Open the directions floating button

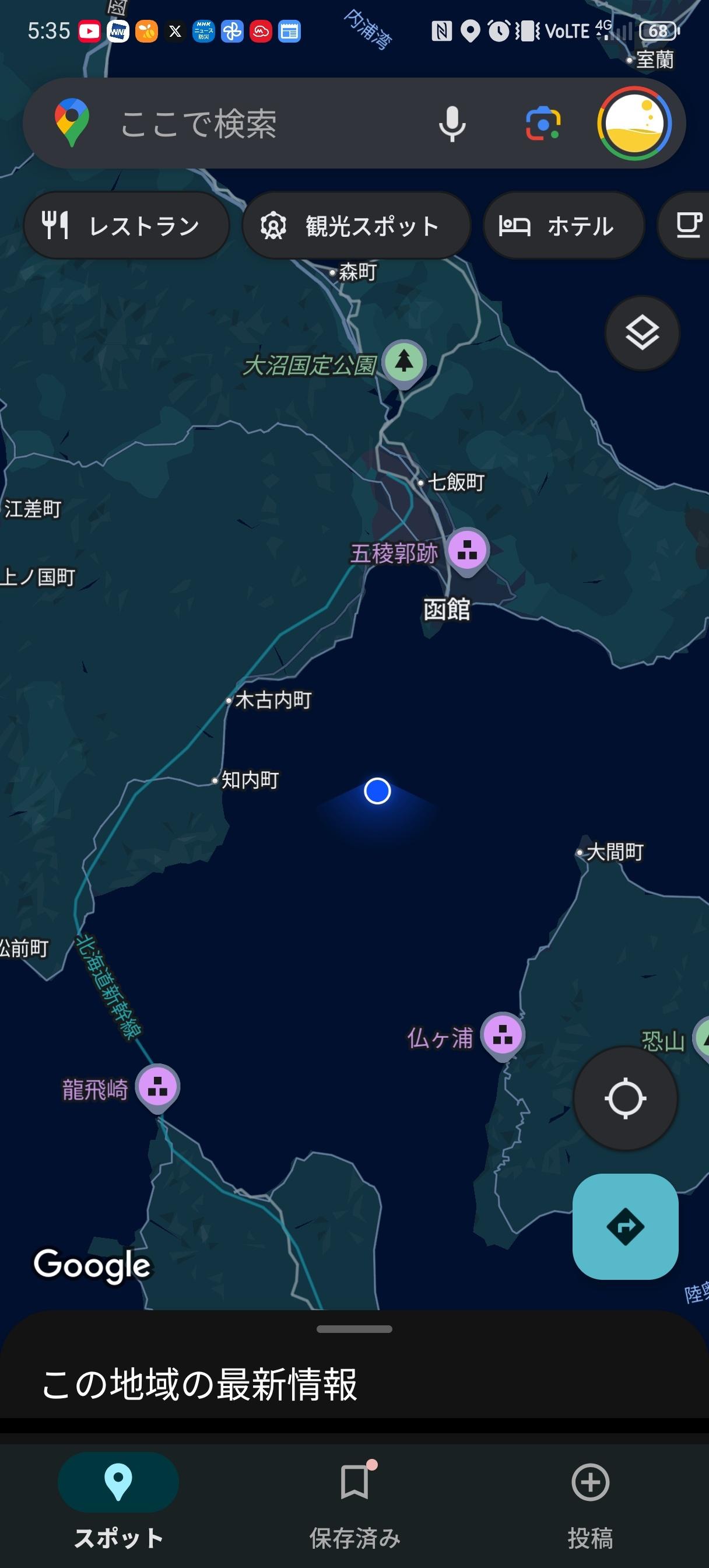tap(625, 1227)
